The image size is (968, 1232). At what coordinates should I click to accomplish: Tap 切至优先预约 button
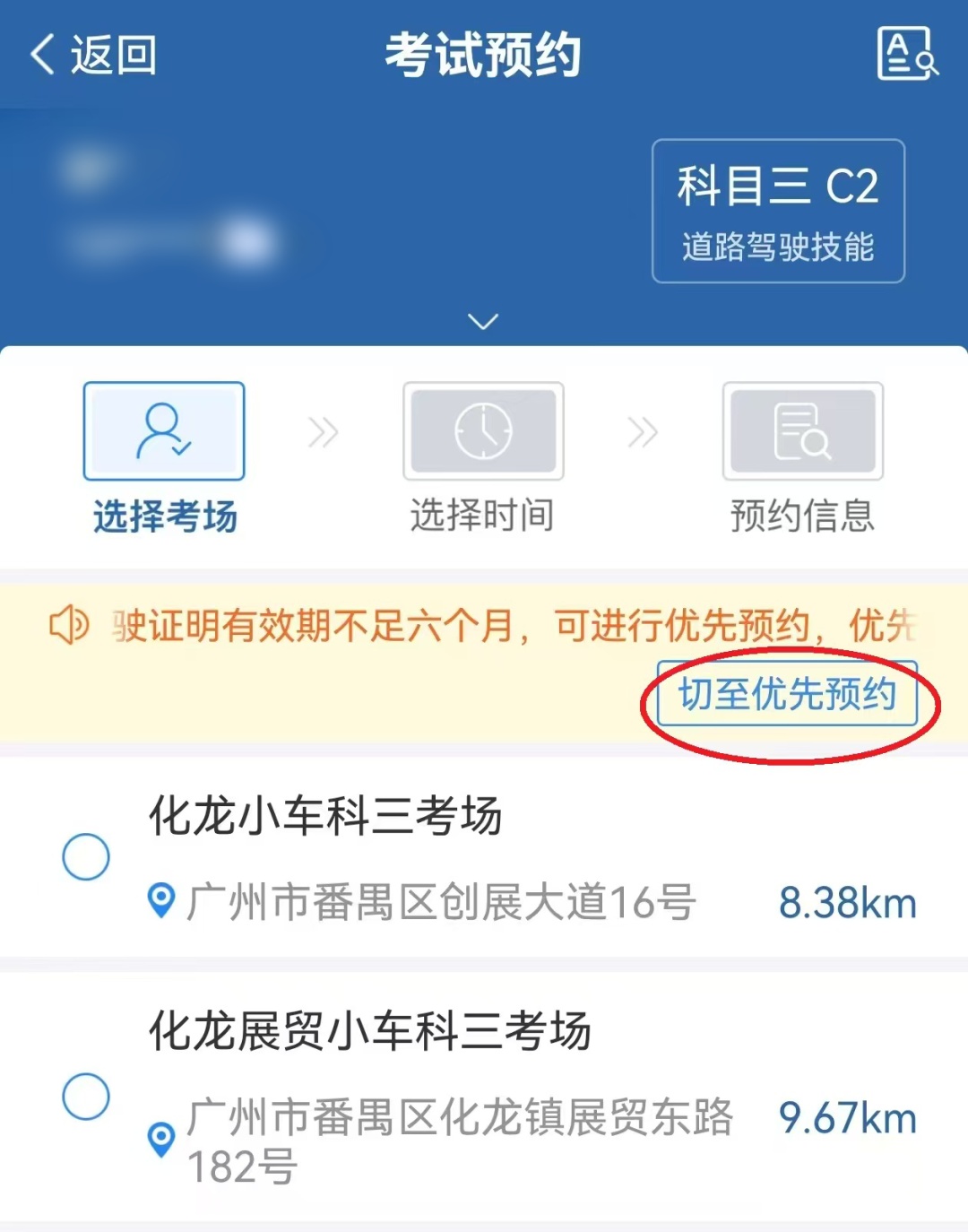787,694
